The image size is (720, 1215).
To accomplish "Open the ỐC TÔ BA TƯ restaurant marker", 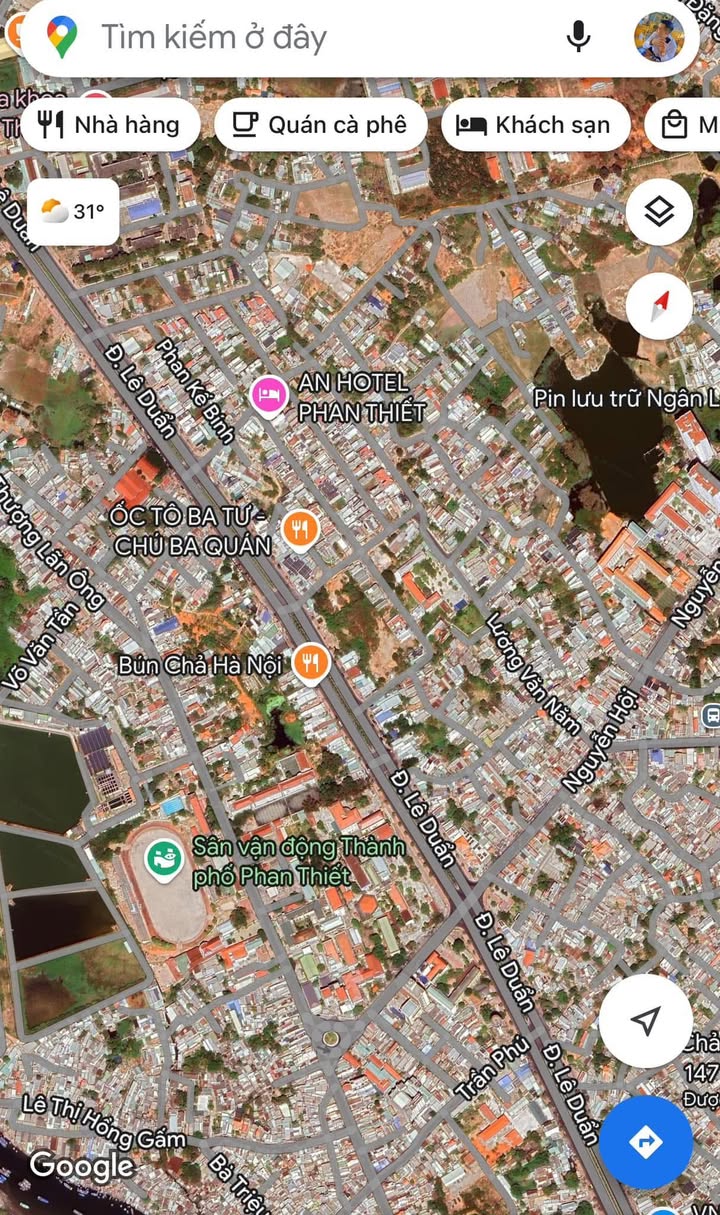I will [x=300, y=529].
